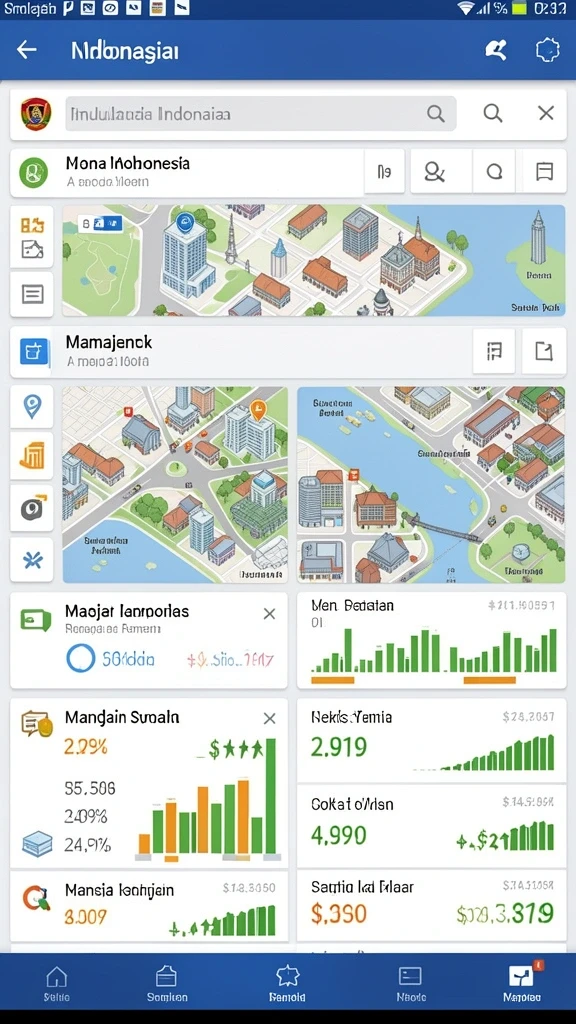Viewport: 576px width, 1024px height.
Task: Open the river map tile with the bridge
Action: [431, 485]
